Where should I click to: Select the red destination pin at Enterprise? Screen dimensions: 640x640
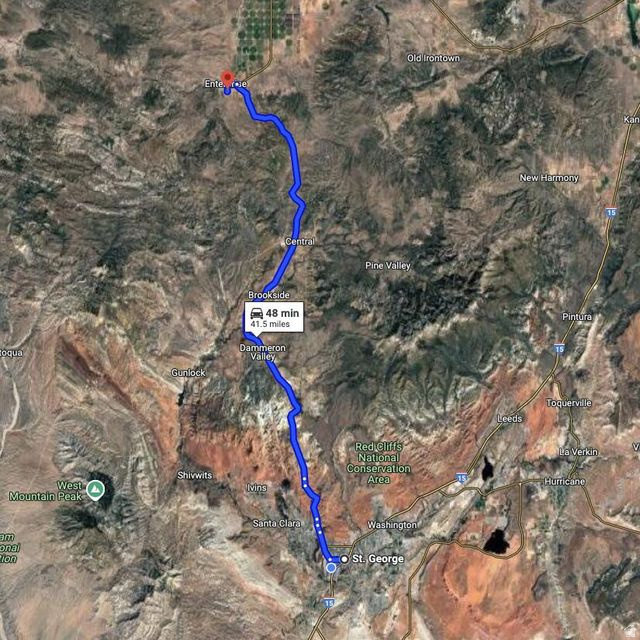tap(227, 79)
